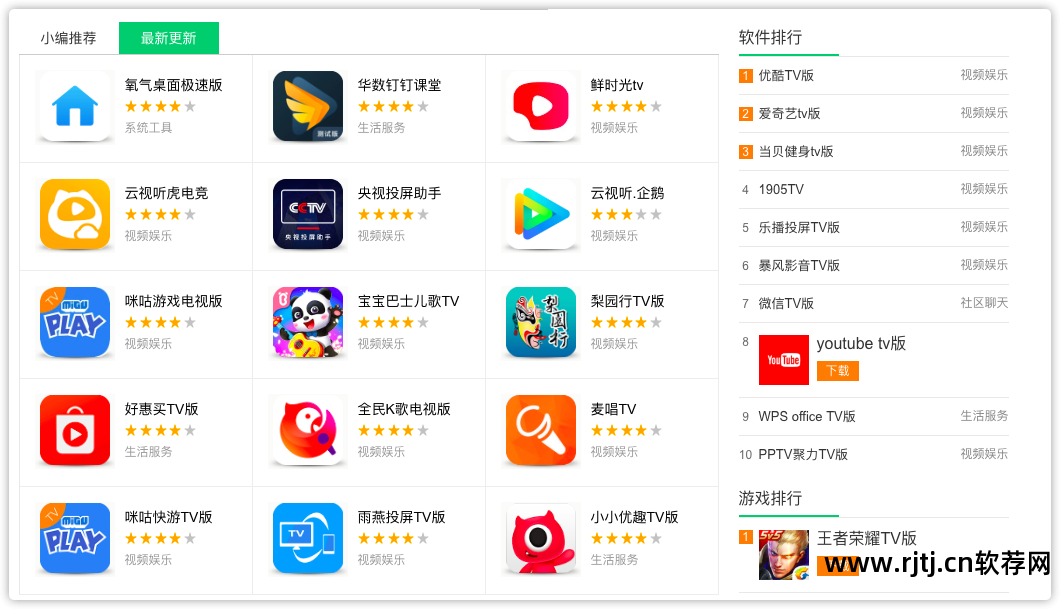Open 雨燕投屏TV版 app page

[x=401, y=517]
